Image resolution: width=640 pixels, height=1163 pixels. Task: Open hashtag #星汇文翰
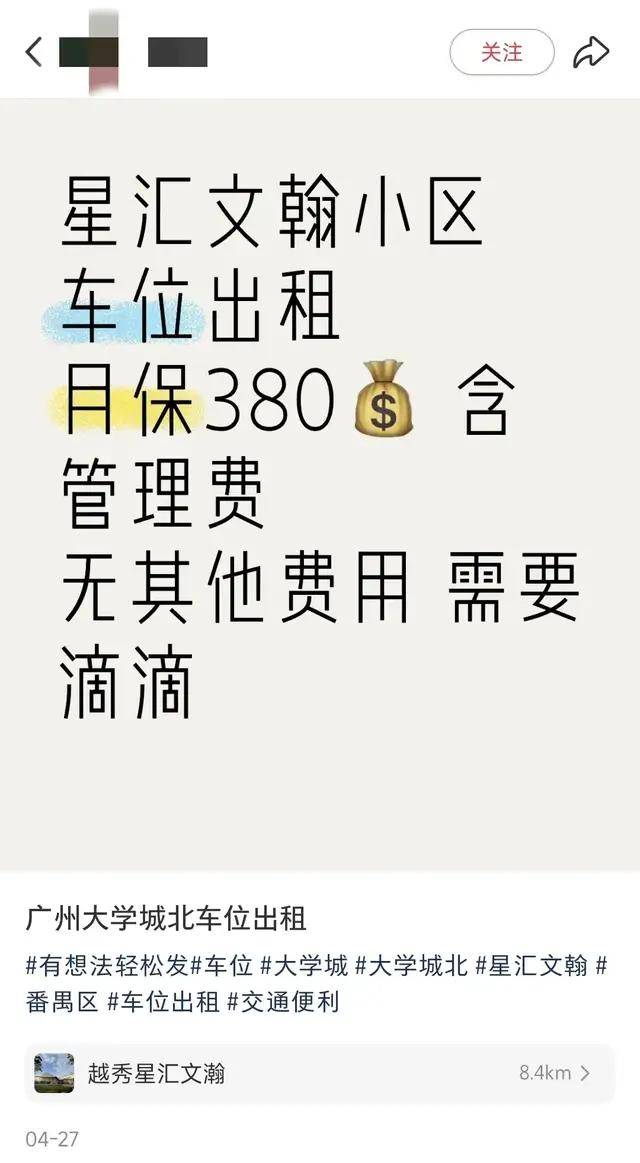pyautogui.click(x=532, y=965)
